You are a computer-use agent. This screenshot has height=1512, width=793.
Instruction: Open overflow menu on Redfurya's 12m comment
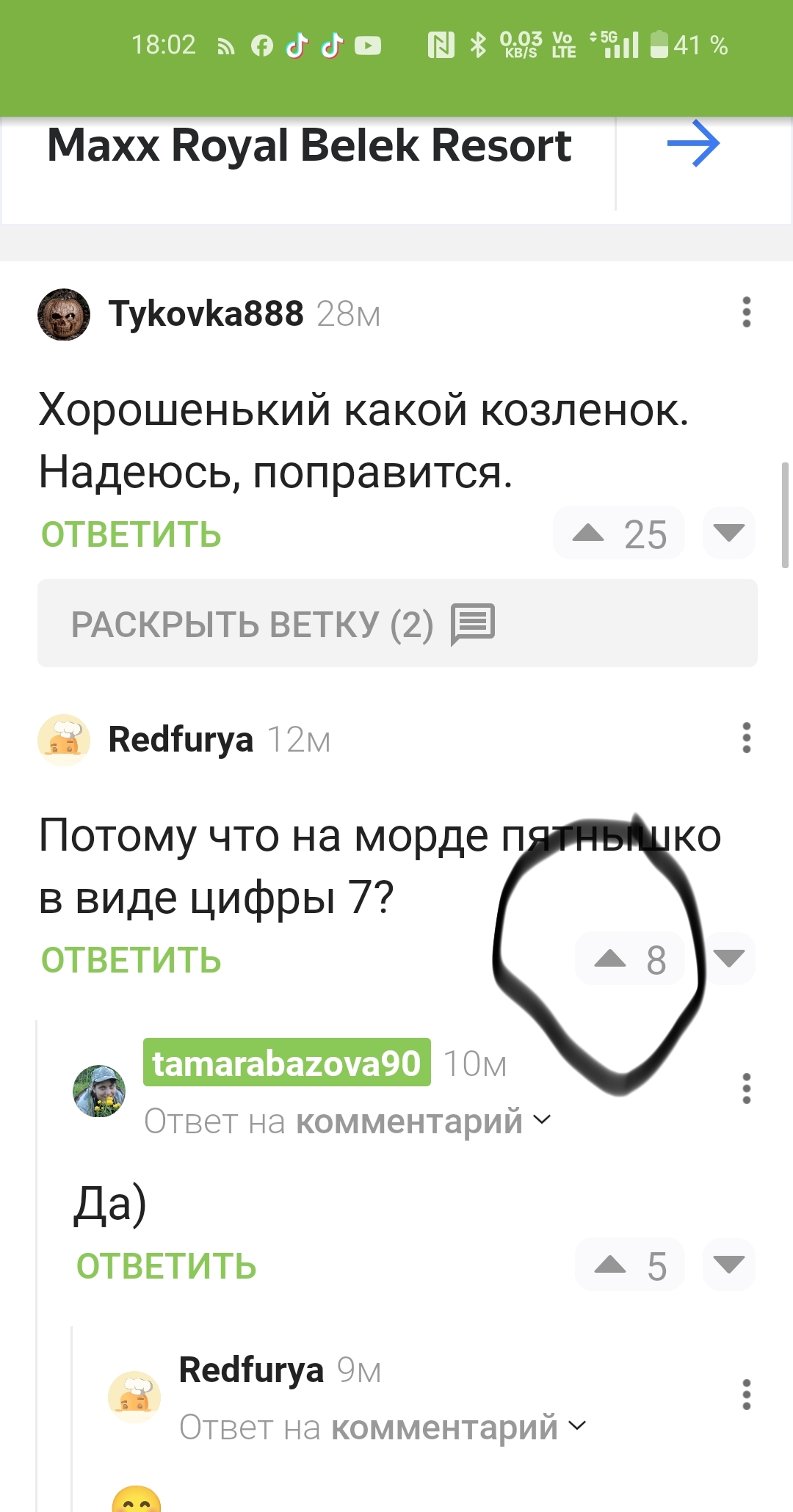pos(747,738)
